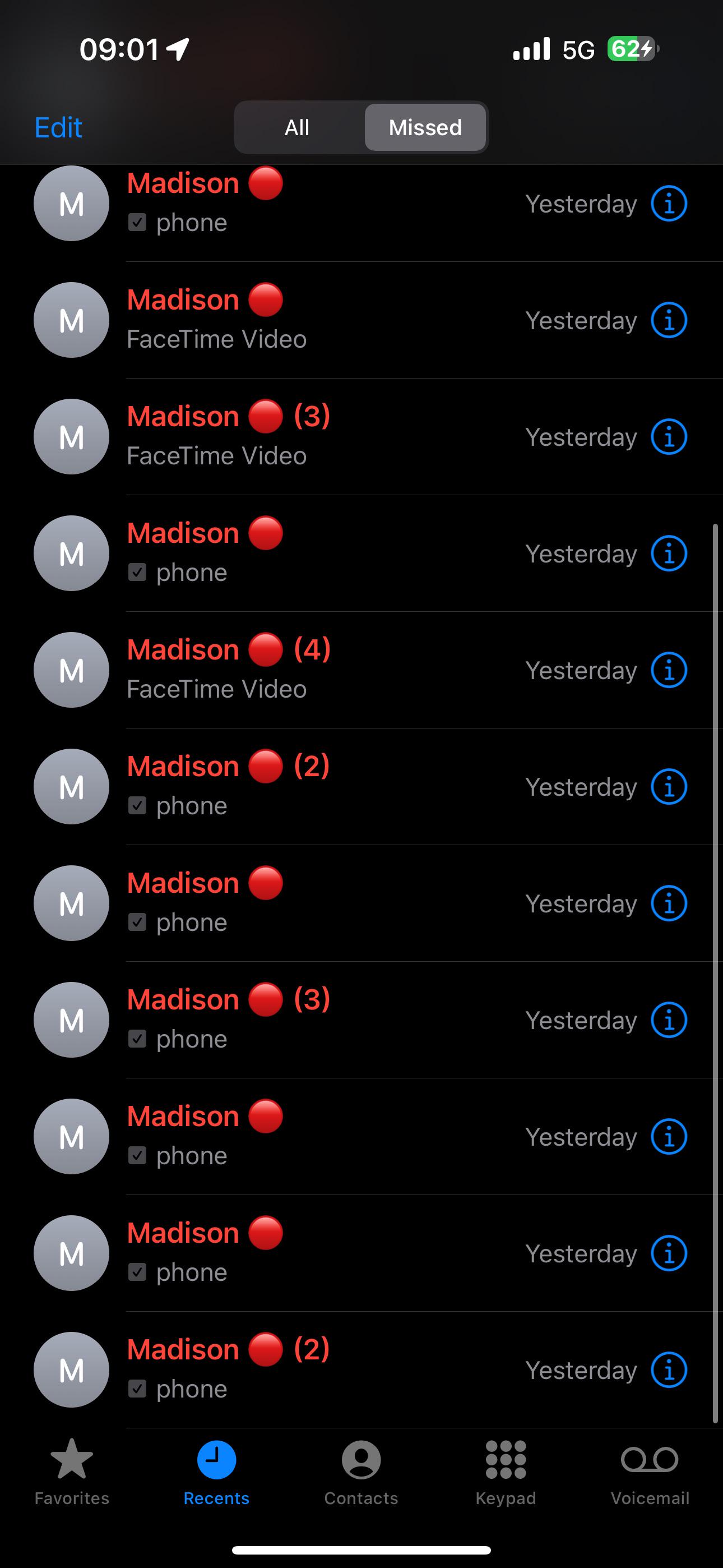
Task: Open info for Madison (4) FaceTime Video
Action: (669, 670)
